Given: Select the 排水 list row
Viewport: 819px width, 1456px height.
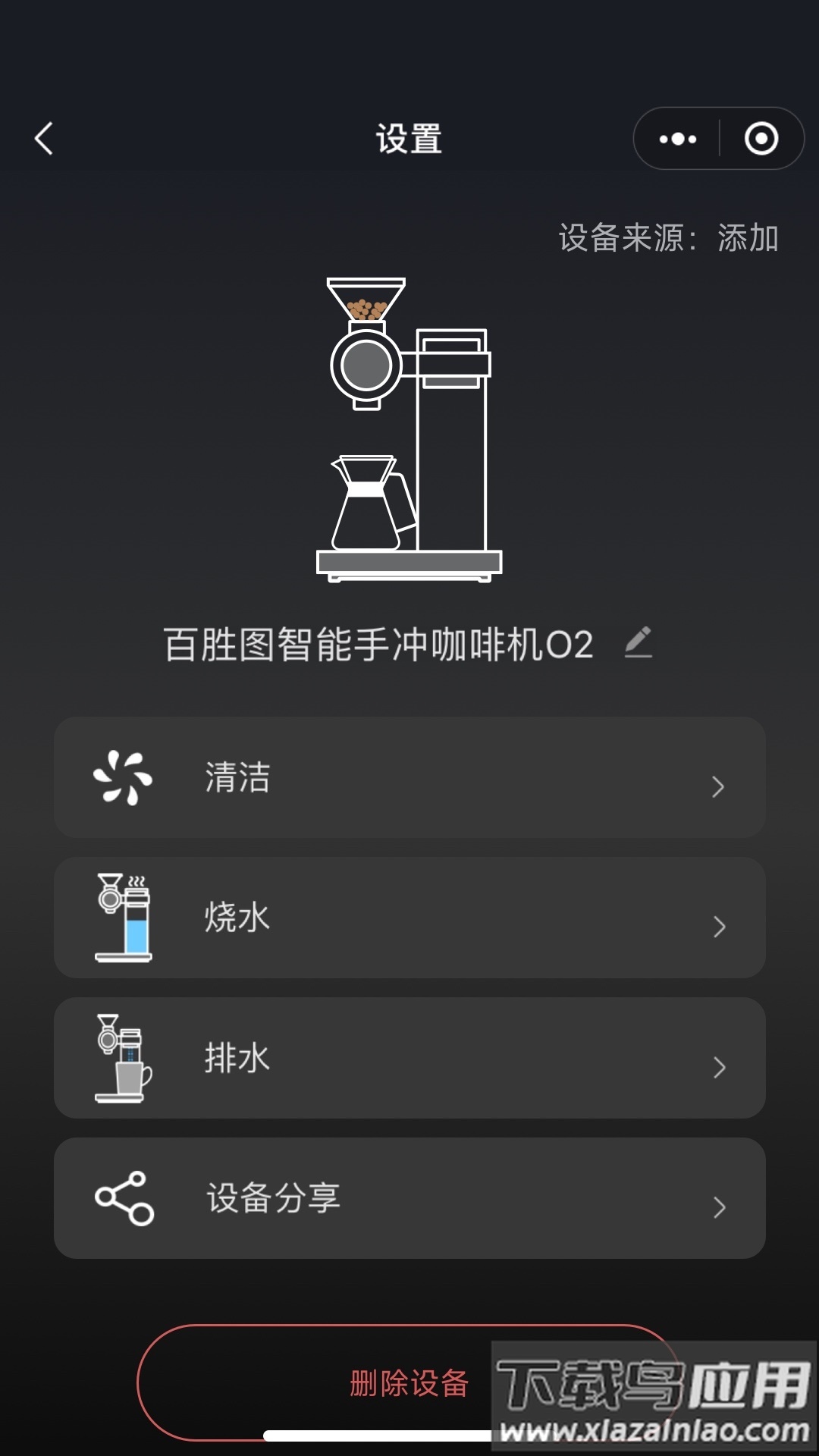Looking at the screenshot, I should click(x=409, y=1059).
